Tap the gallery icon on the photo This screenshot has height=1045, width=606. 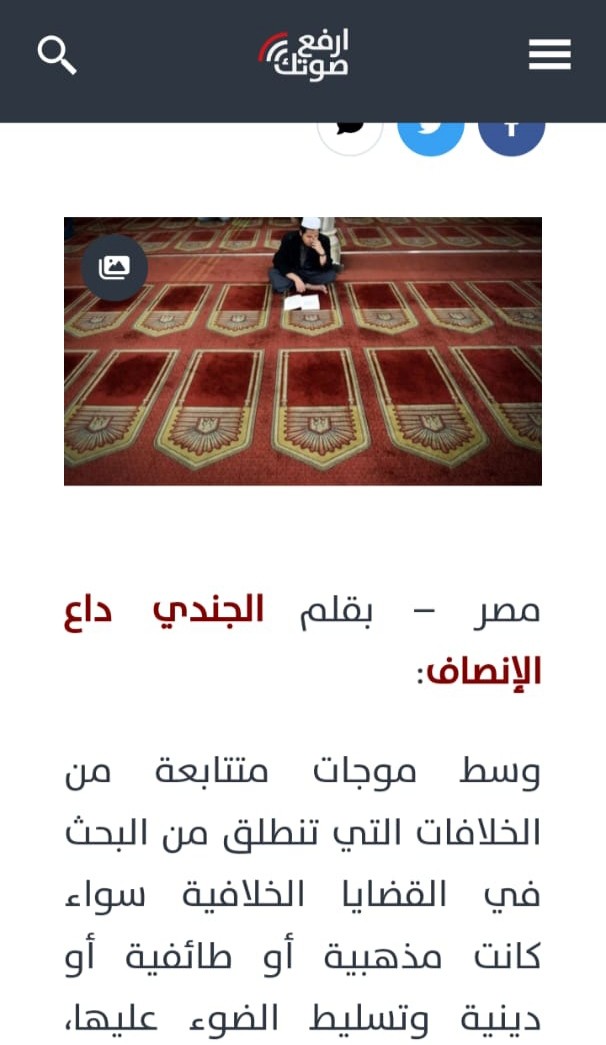[x=114, y=268]
